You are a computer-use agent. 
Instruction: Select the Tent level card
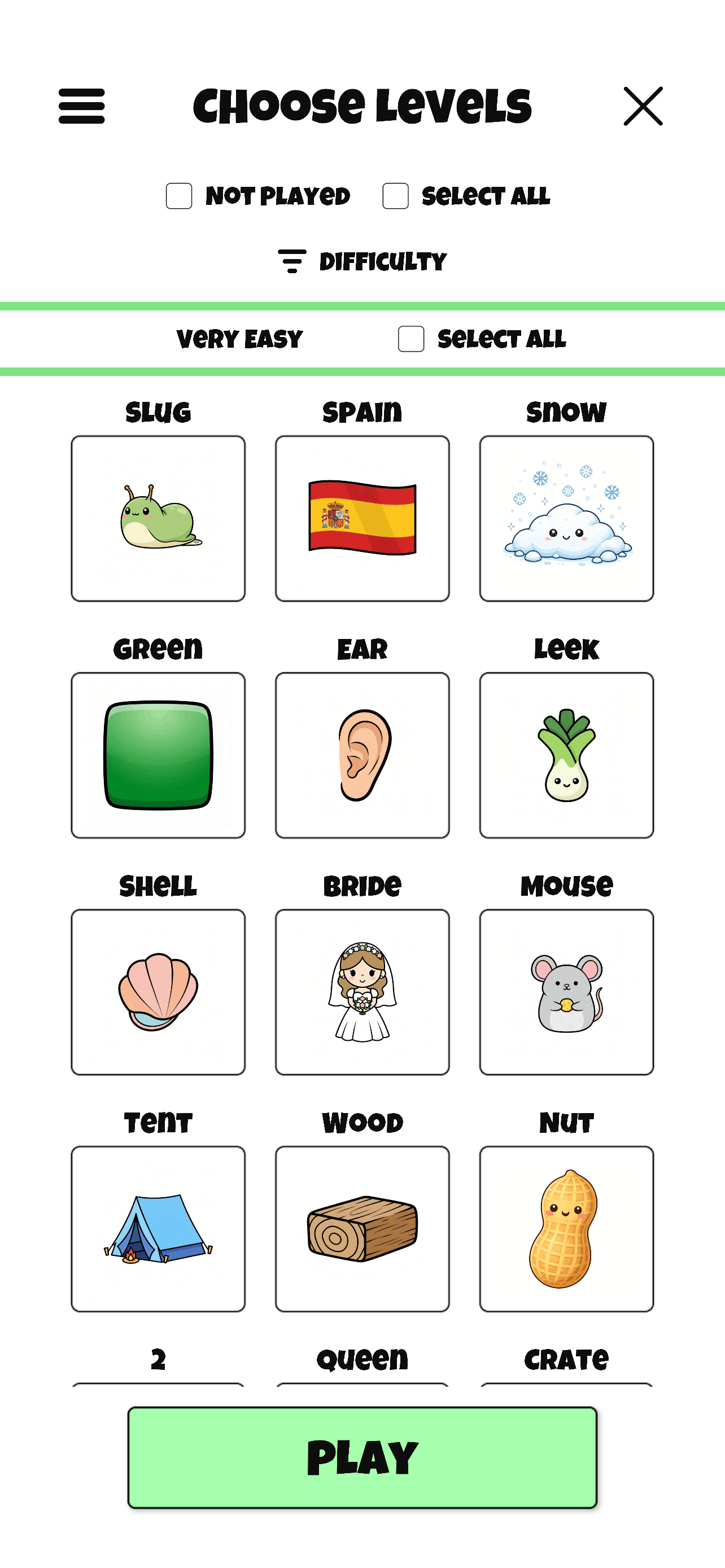pos(158,1228)
